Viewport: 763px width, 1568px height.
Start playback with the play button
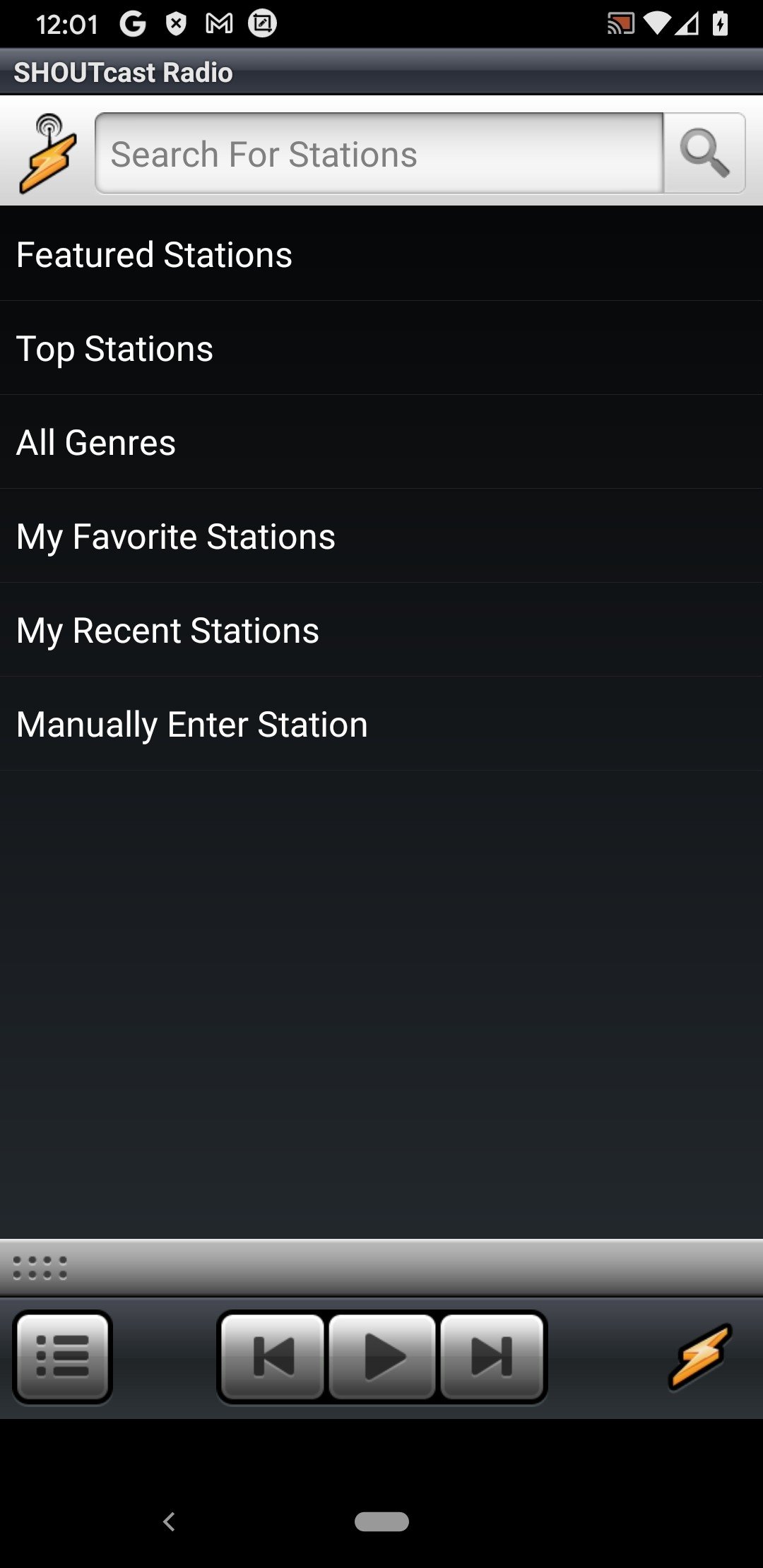(x=382, y=1356)
